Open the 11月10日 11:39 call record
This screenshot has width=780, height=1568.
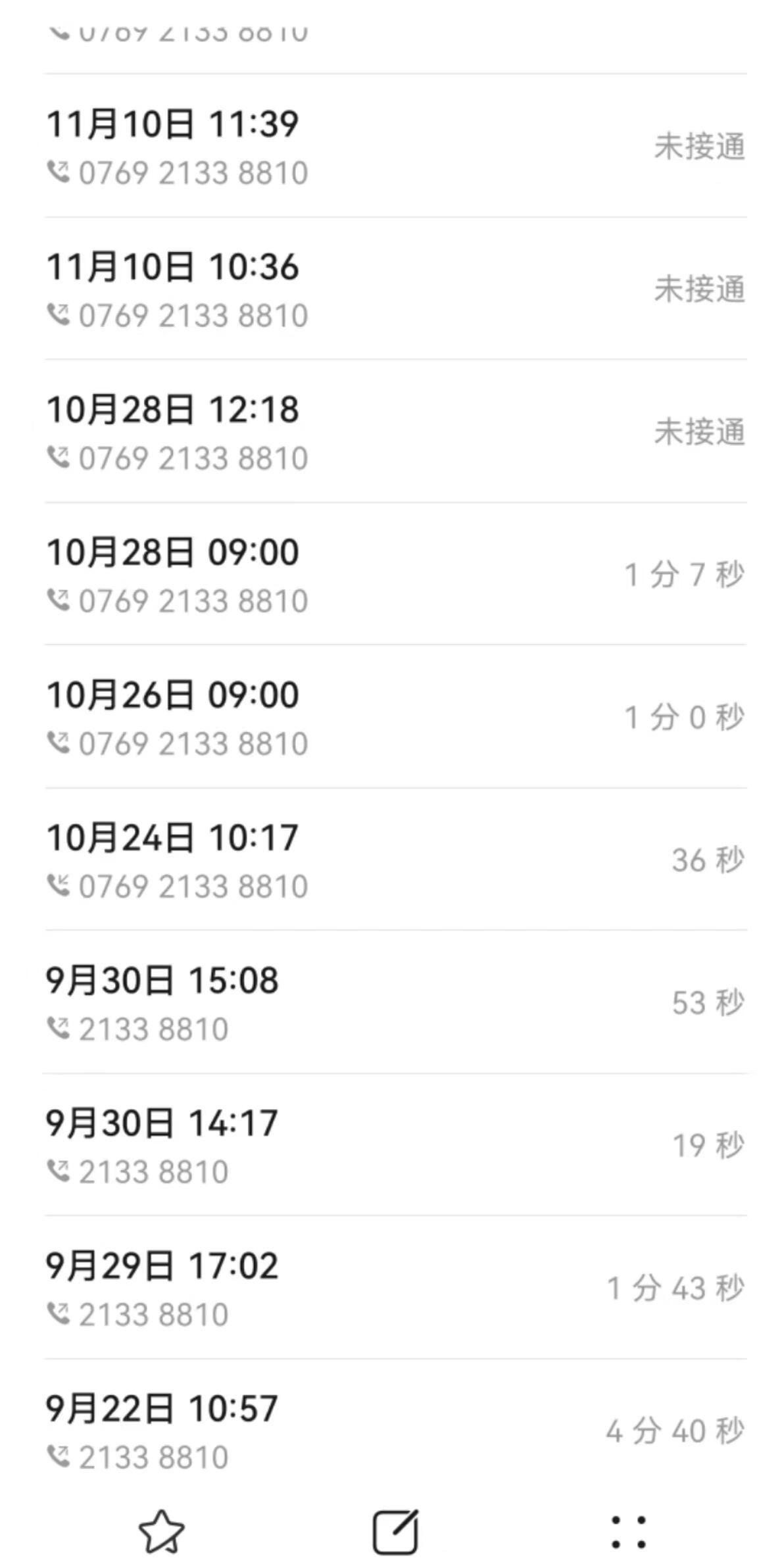(x=395, y=146)
